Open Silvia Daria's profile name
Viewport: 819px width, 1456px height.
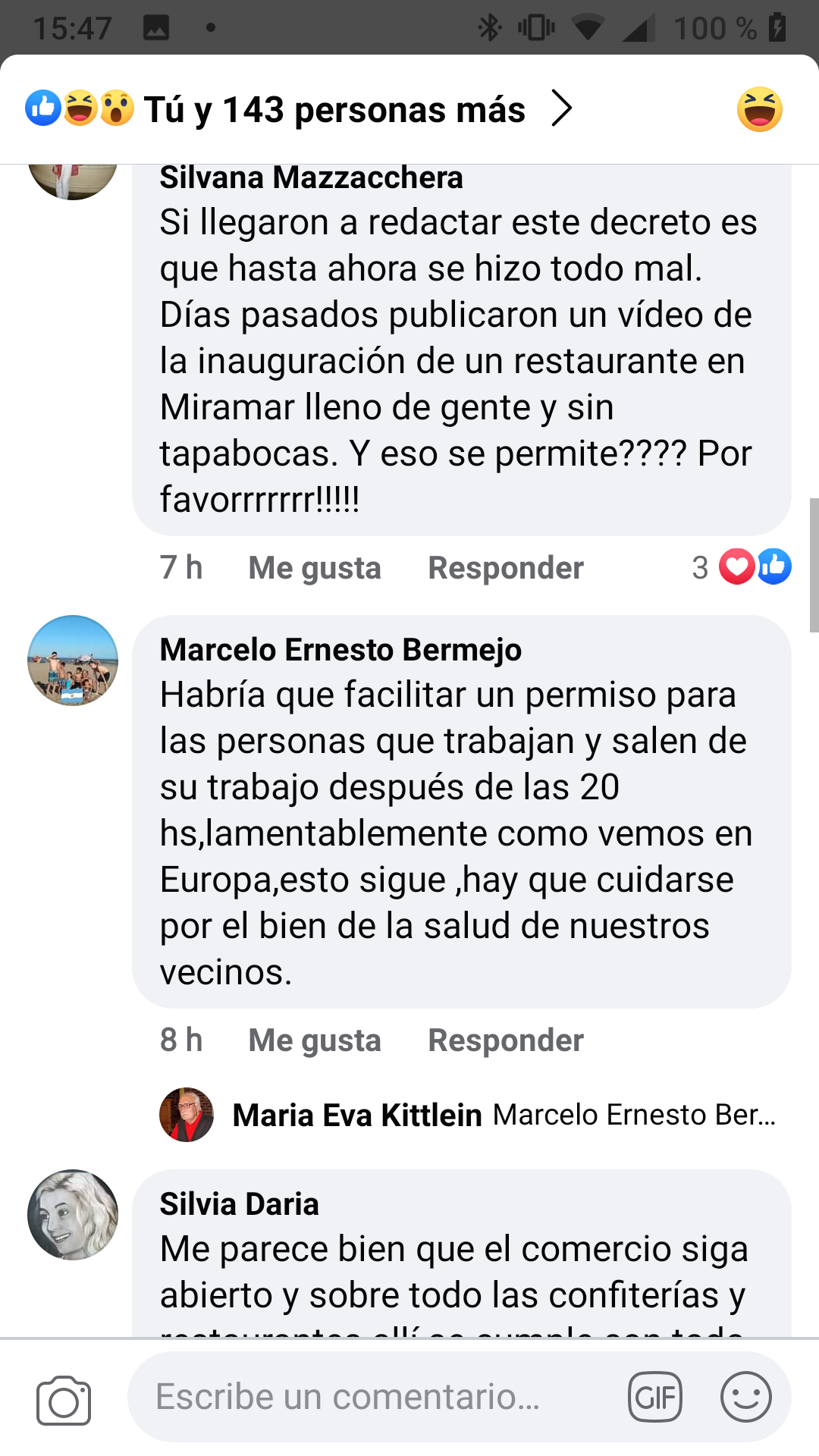[240, 1203]
